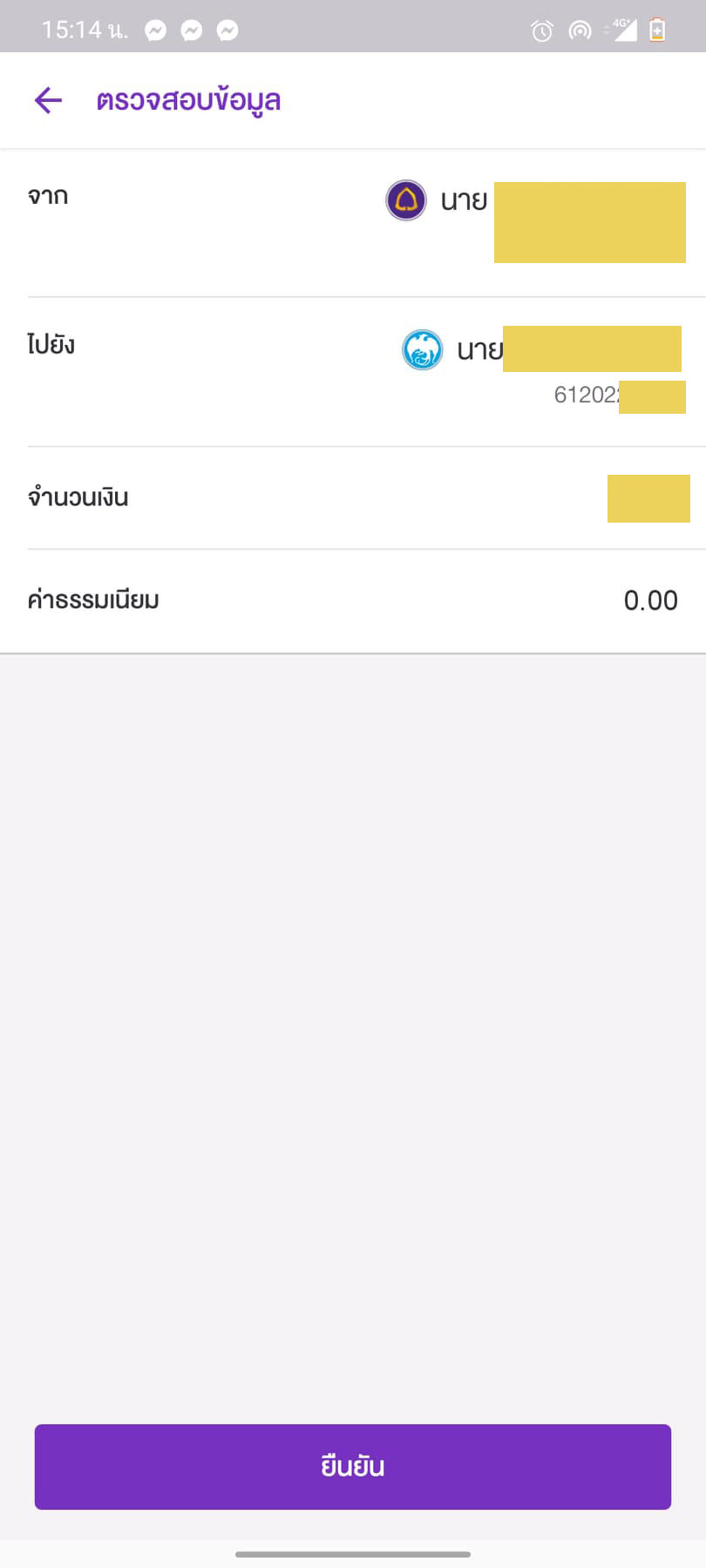Image resolution: width=706 pixels, height=1568 pixels.
Task: Go back using the purple arrow
Action: [x=48, y=100]
